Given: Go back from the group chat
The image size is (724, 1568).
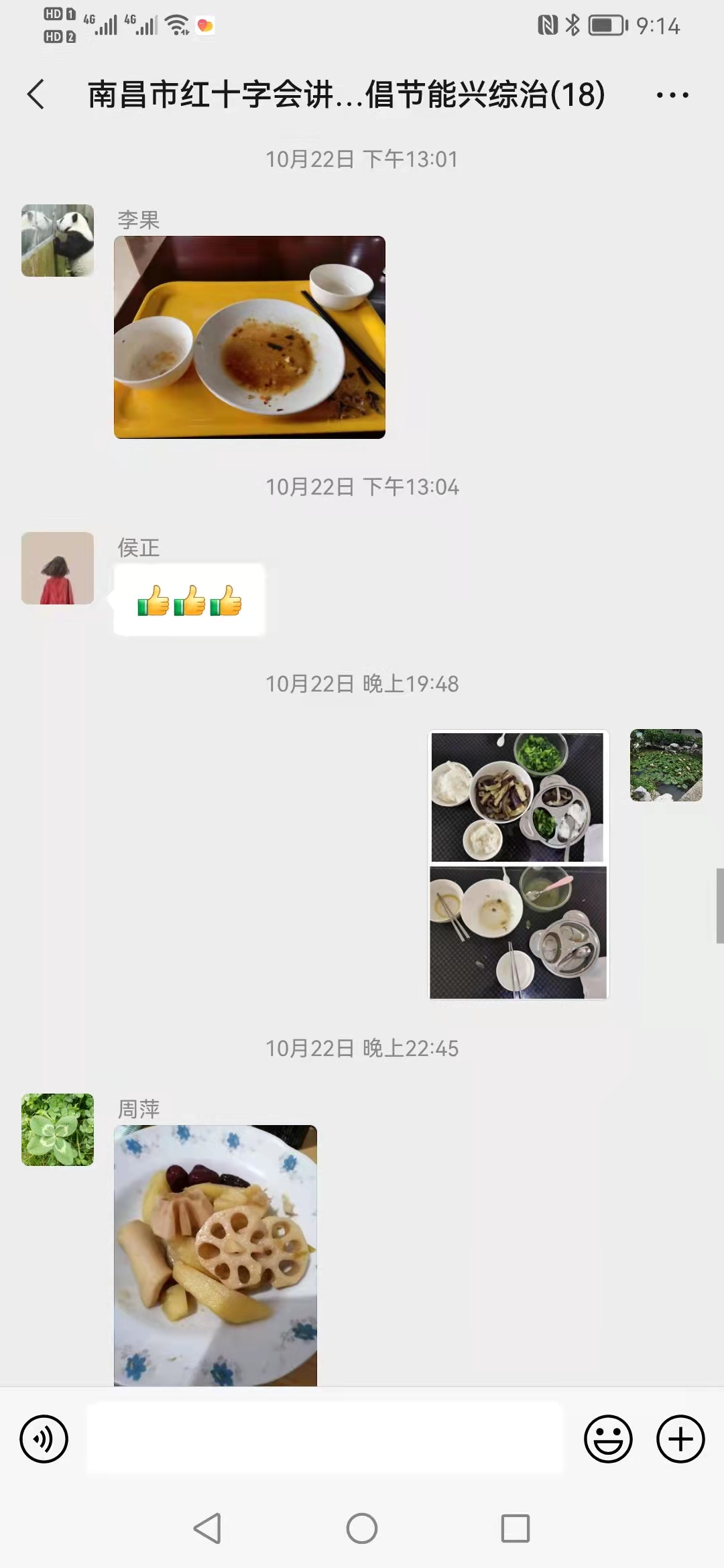Looking at the screenshot, I should [x=36, y=94].
